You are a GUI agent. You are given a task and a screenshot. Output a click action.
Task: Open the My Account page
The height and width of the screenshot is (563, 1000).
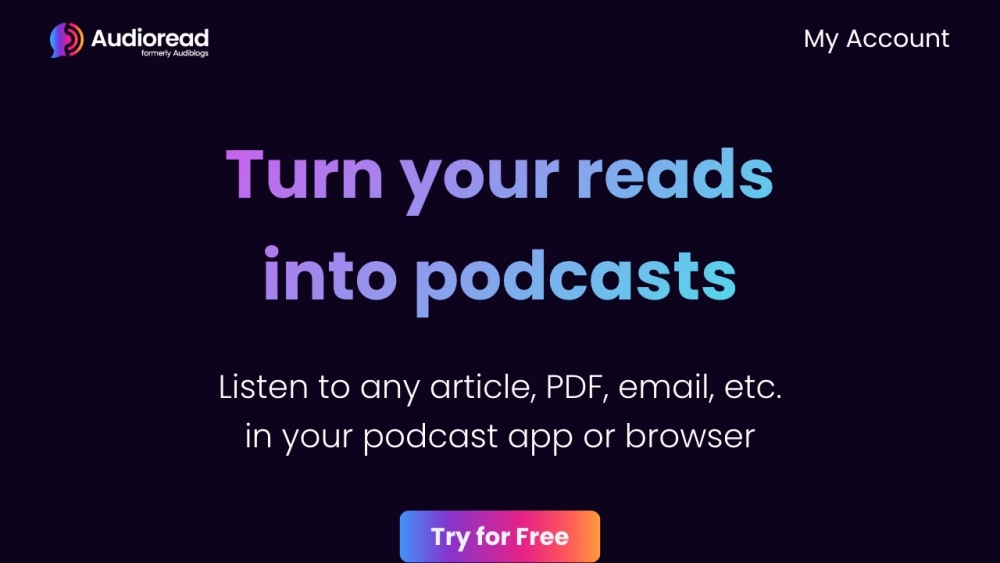tap(876, 39)
